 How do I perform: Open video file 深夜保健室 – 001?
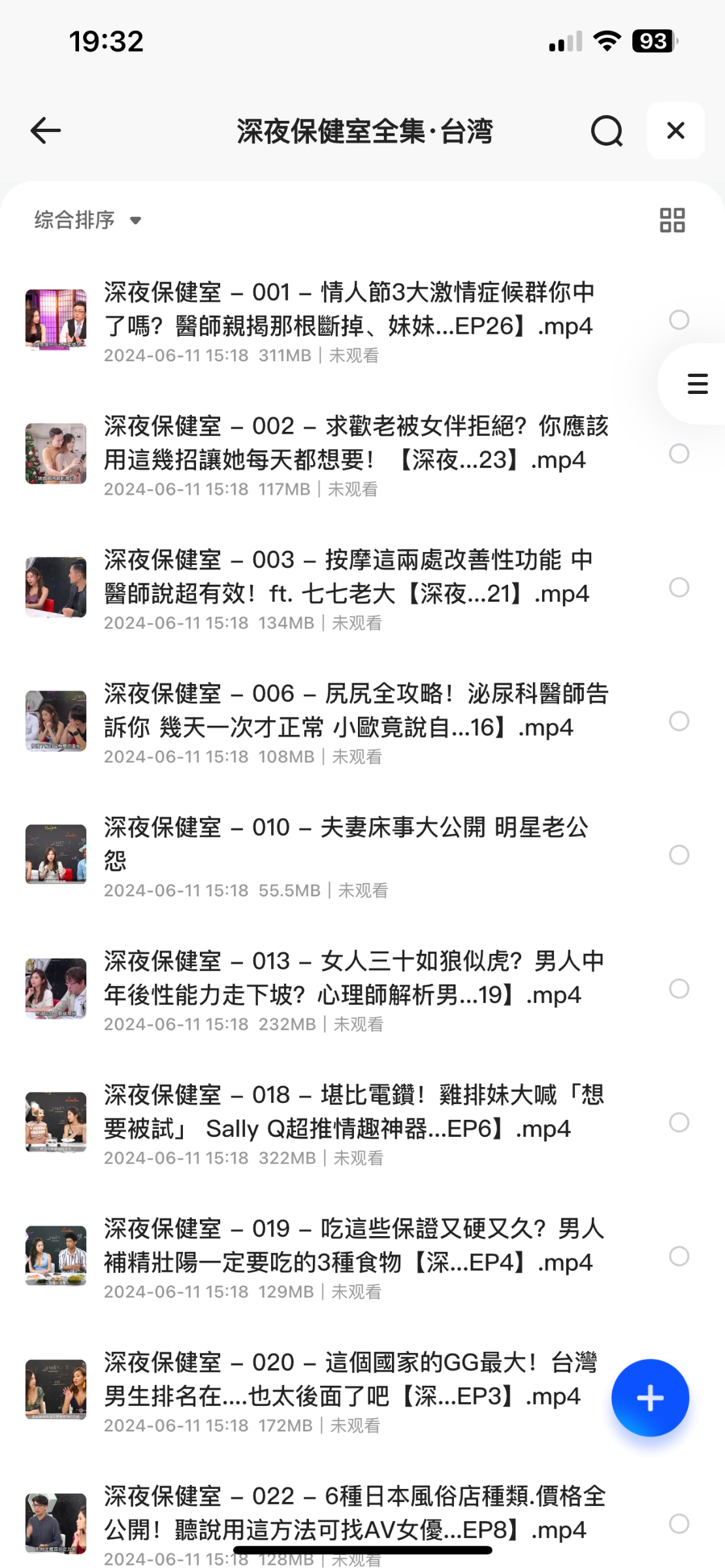click(349, 309)
